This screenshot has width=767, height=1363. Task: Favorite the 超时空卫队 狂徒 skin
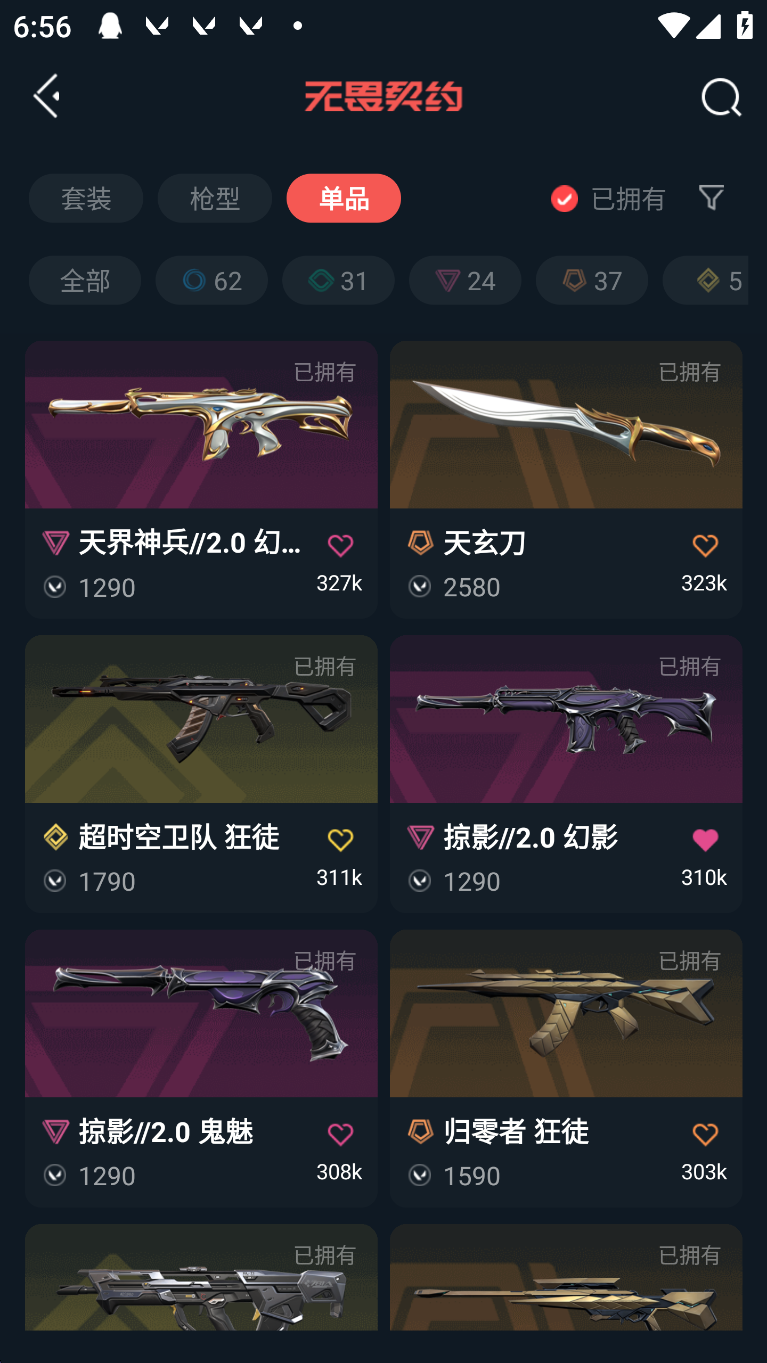click(x=340, y=839)
